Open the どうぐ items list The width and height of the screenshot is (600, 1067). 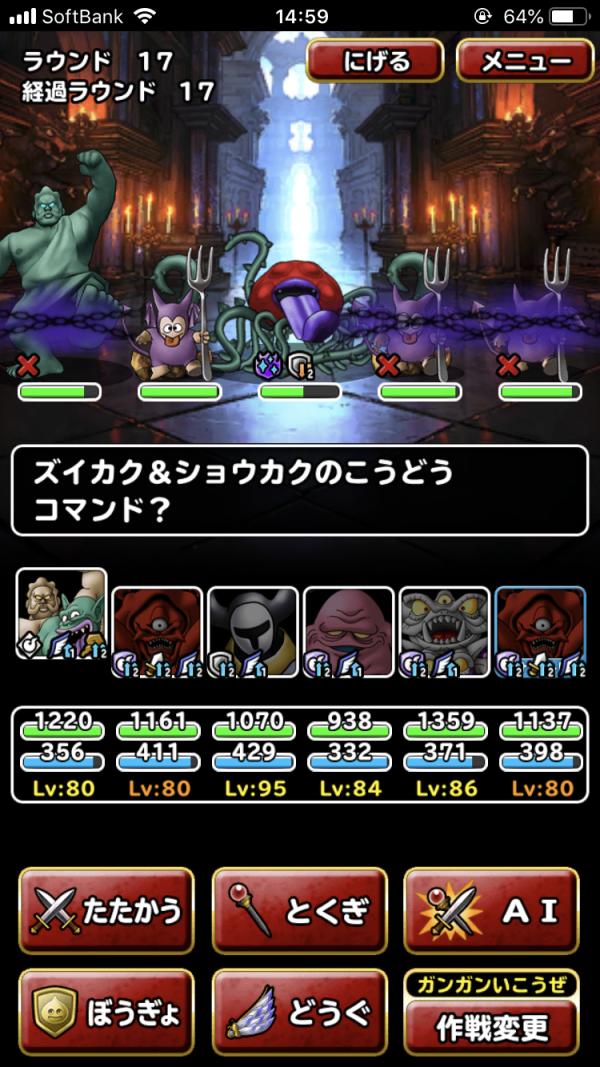point(299,1012)
